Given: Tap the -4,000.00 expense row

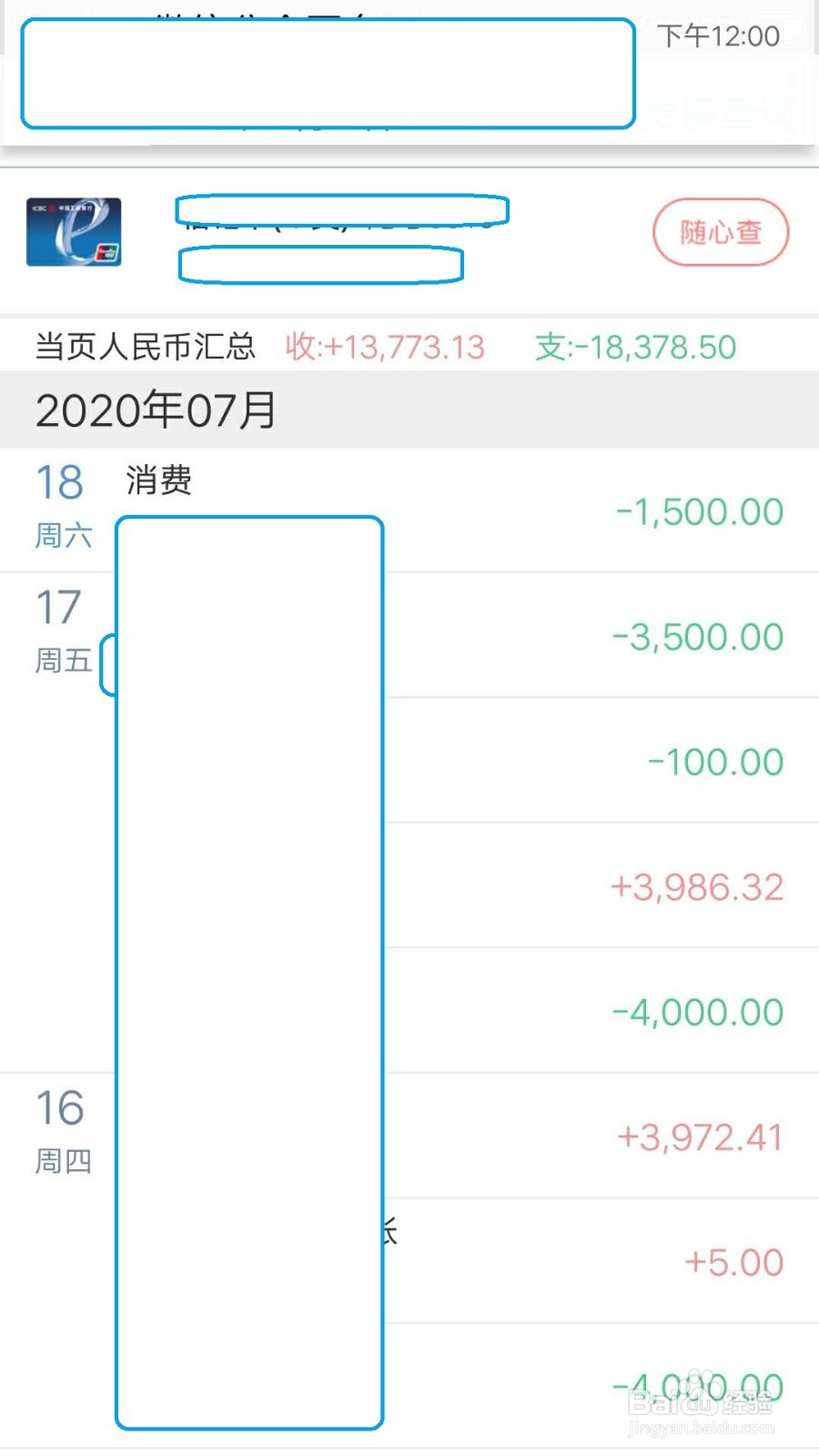Looking at the screenshot, I should click(x=696, y=1010).
